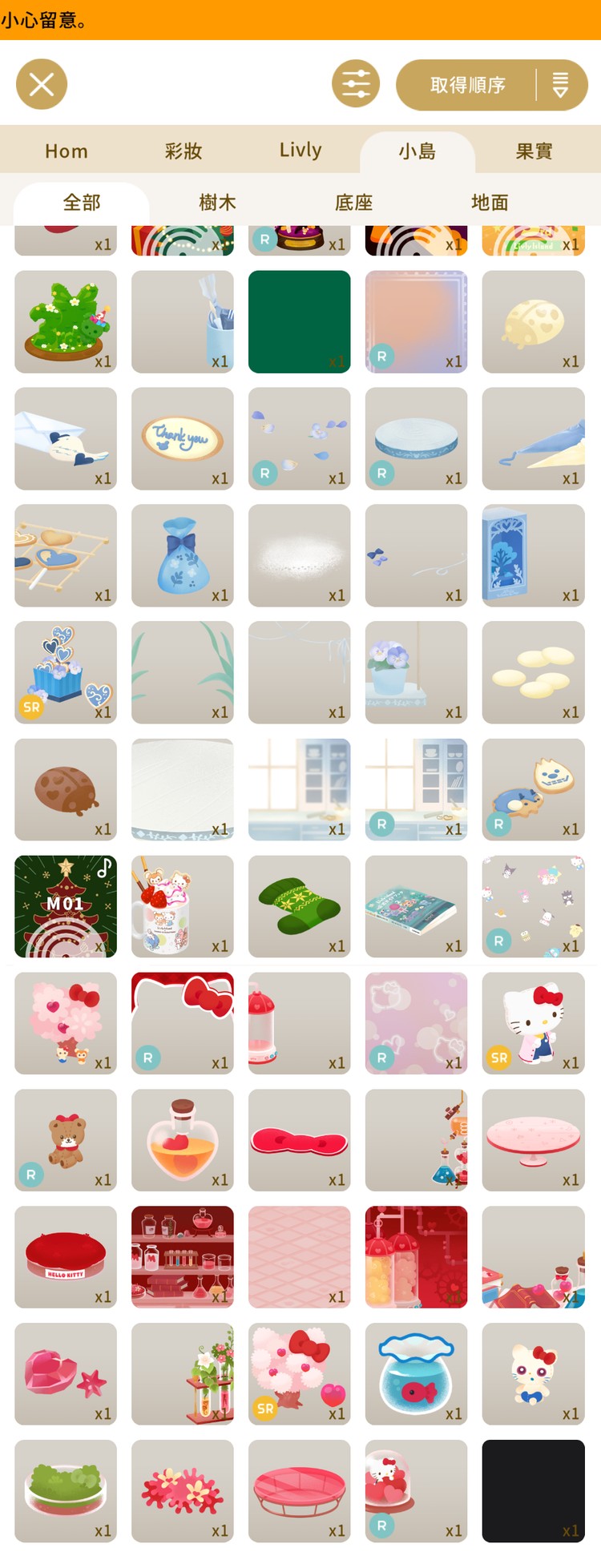Select the green bunny topiary item

(66, 321)
